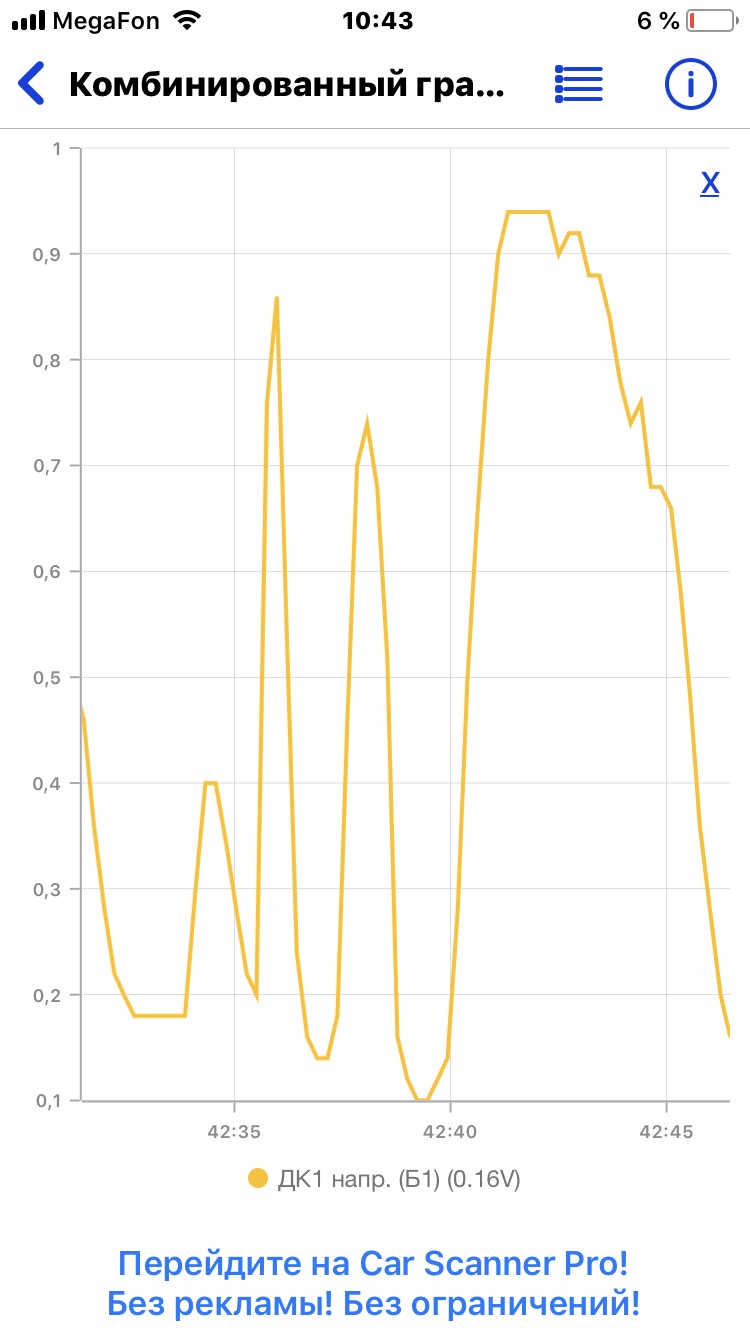Close the chart with the X link

coord(709,183)
